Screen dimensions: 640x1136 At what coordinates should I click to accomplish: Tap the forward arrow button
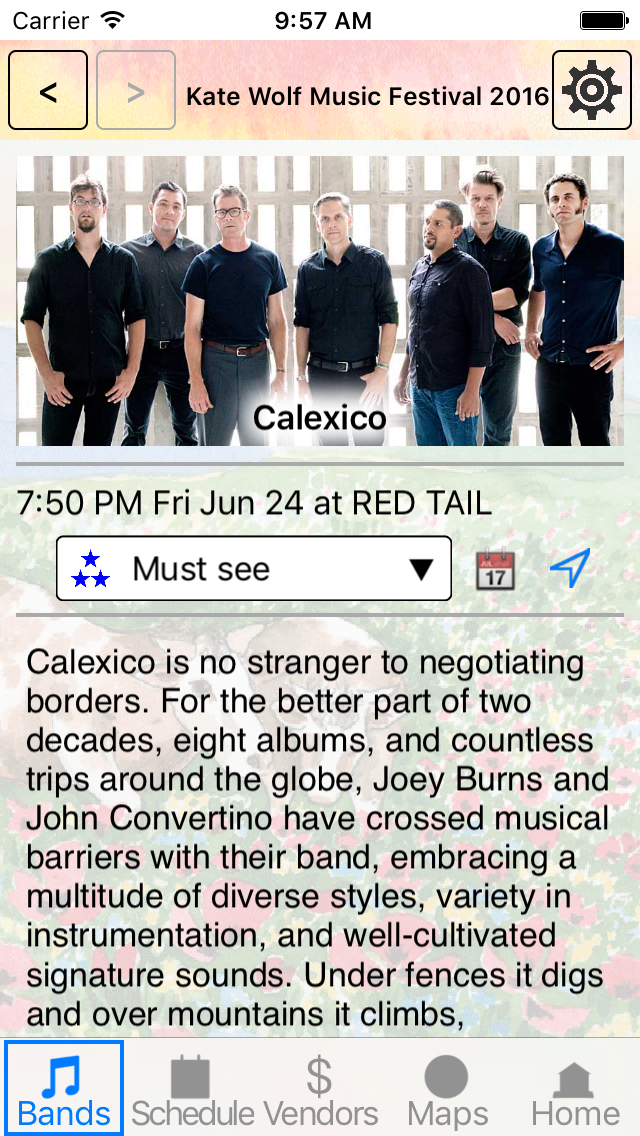click(136, 91)
